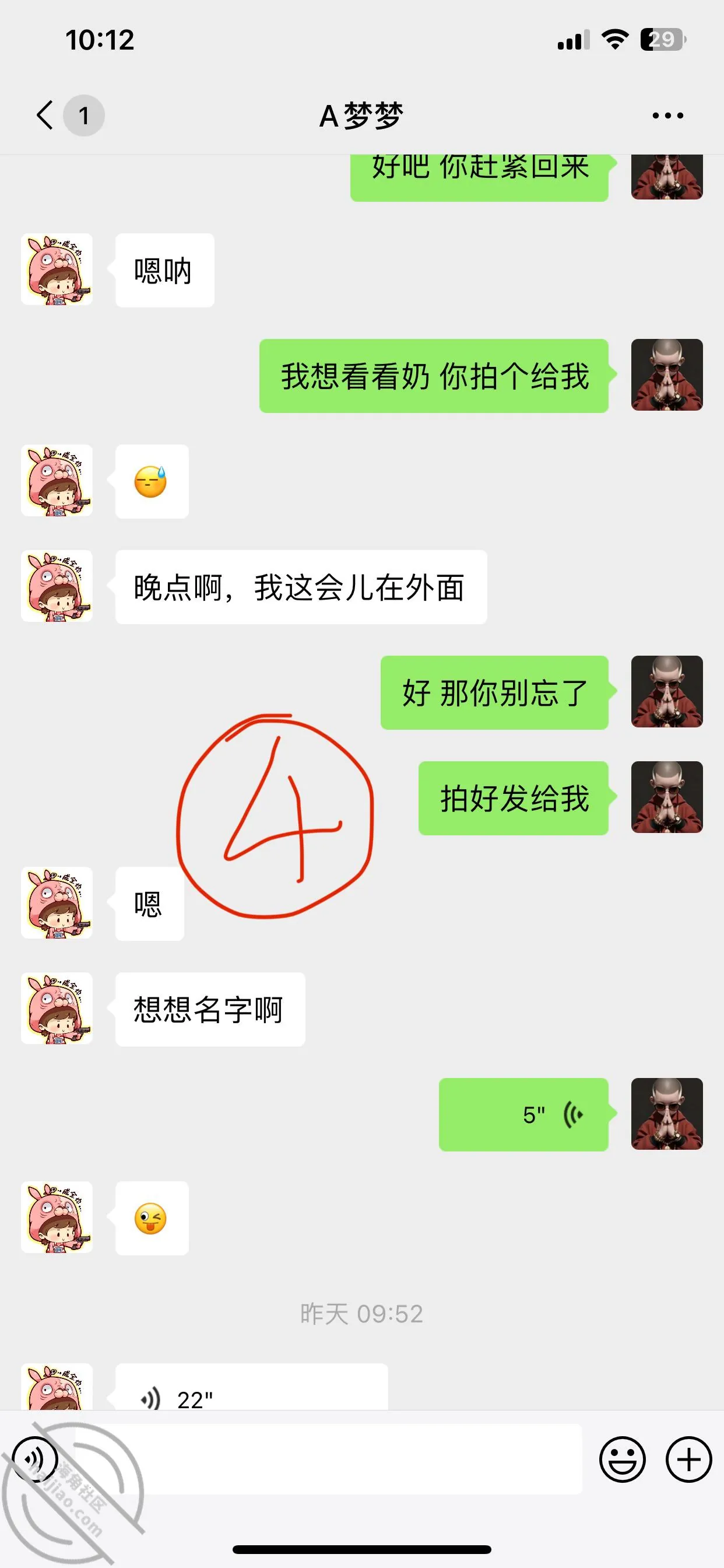This screenshot has height=1568, width=724.
Task: Go back to the chat list
Action: (45, 115)
